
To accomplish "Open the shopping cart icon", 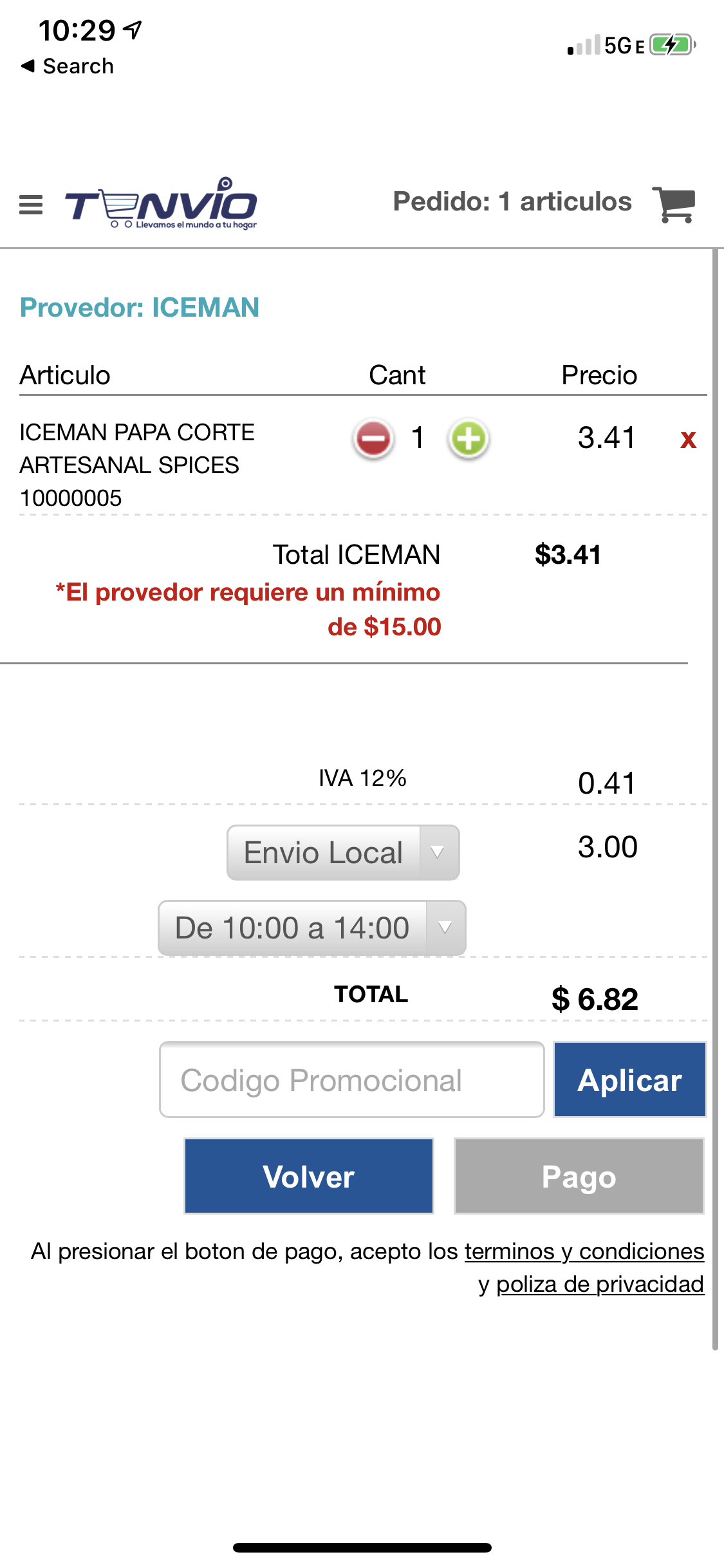I will point(674,205).
